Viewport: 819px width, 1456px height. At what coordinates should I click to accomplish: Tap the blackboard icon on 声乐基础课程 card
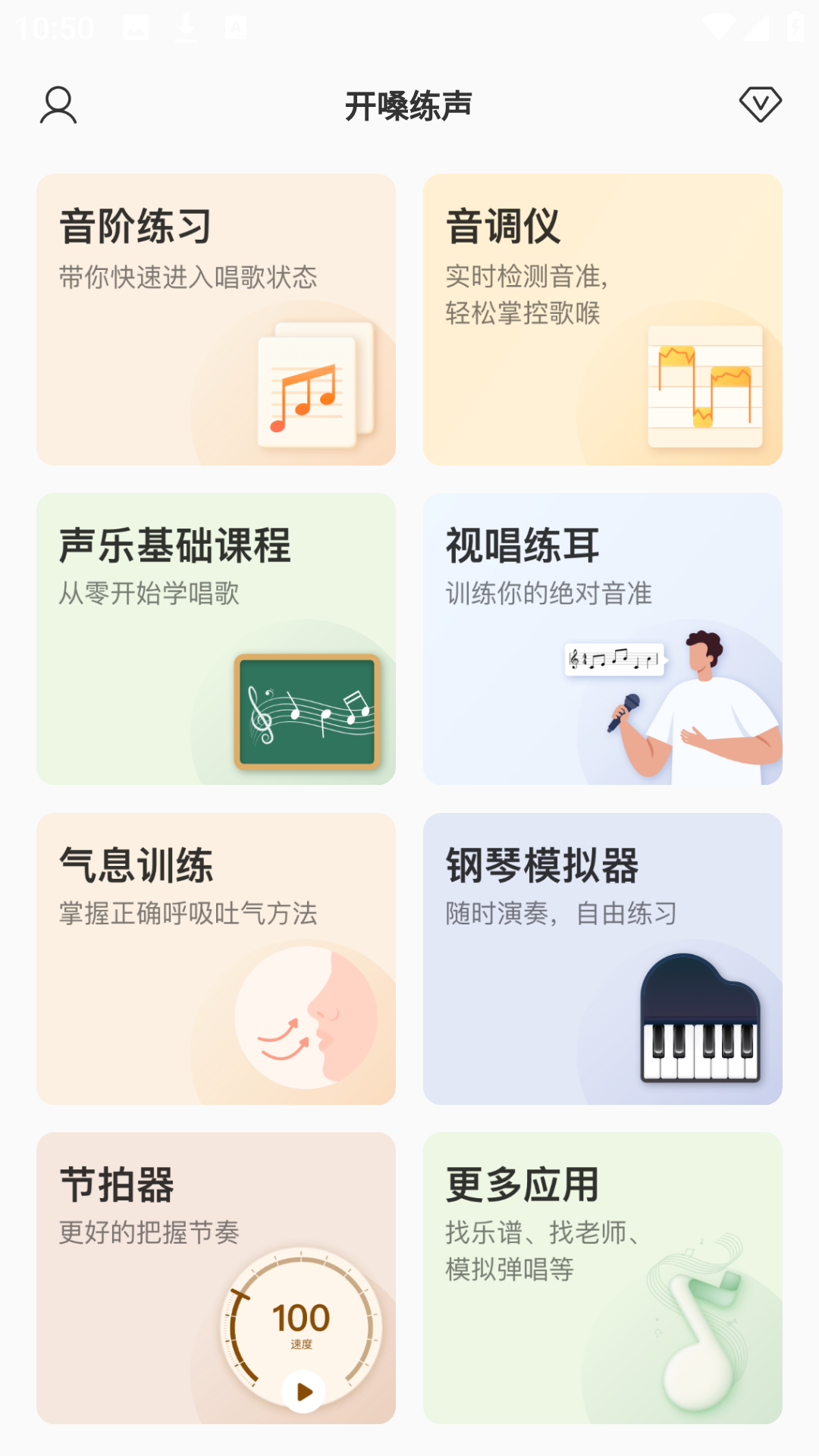click(x=306, y=713)
